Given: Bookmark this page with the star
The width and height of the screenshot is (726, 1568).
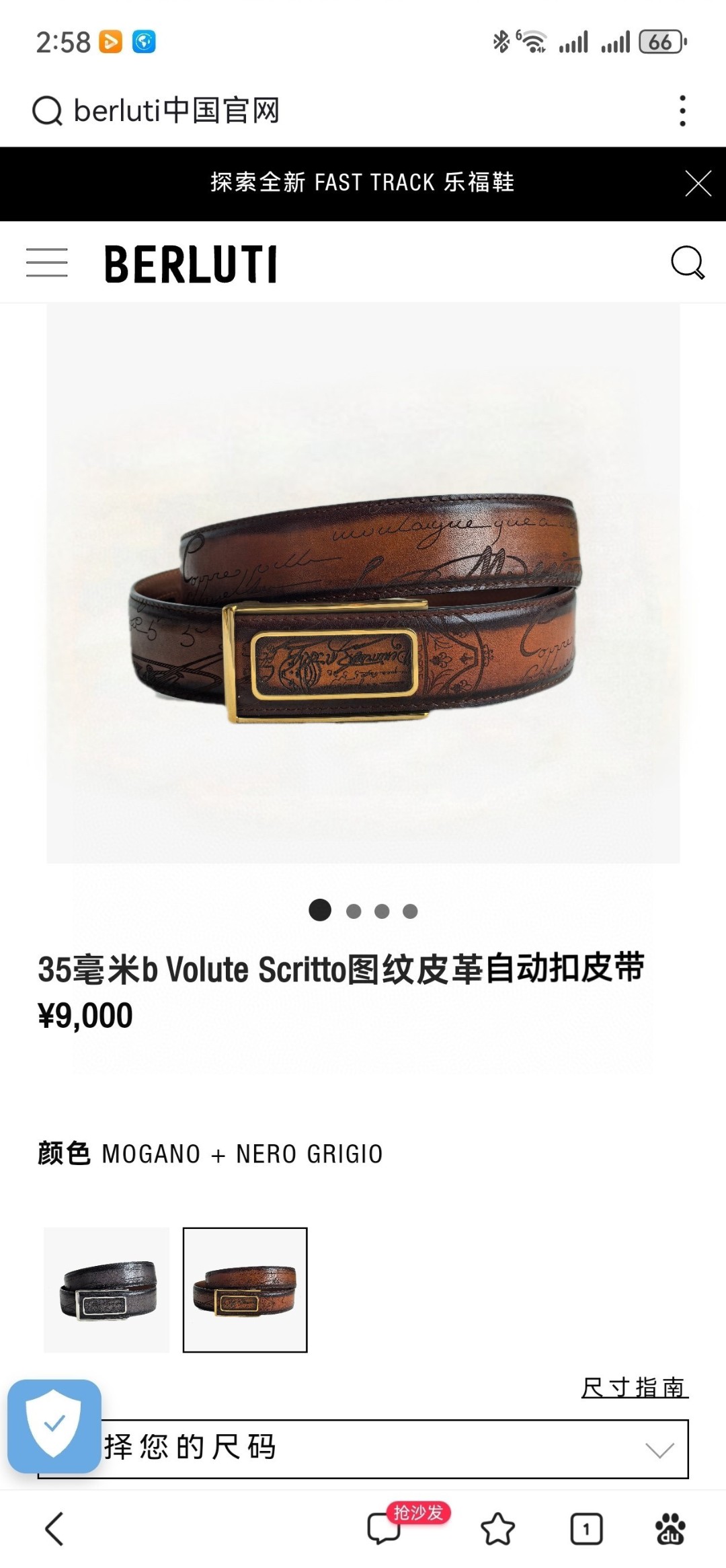Looking at the screenshot, I should [497, 1529].
